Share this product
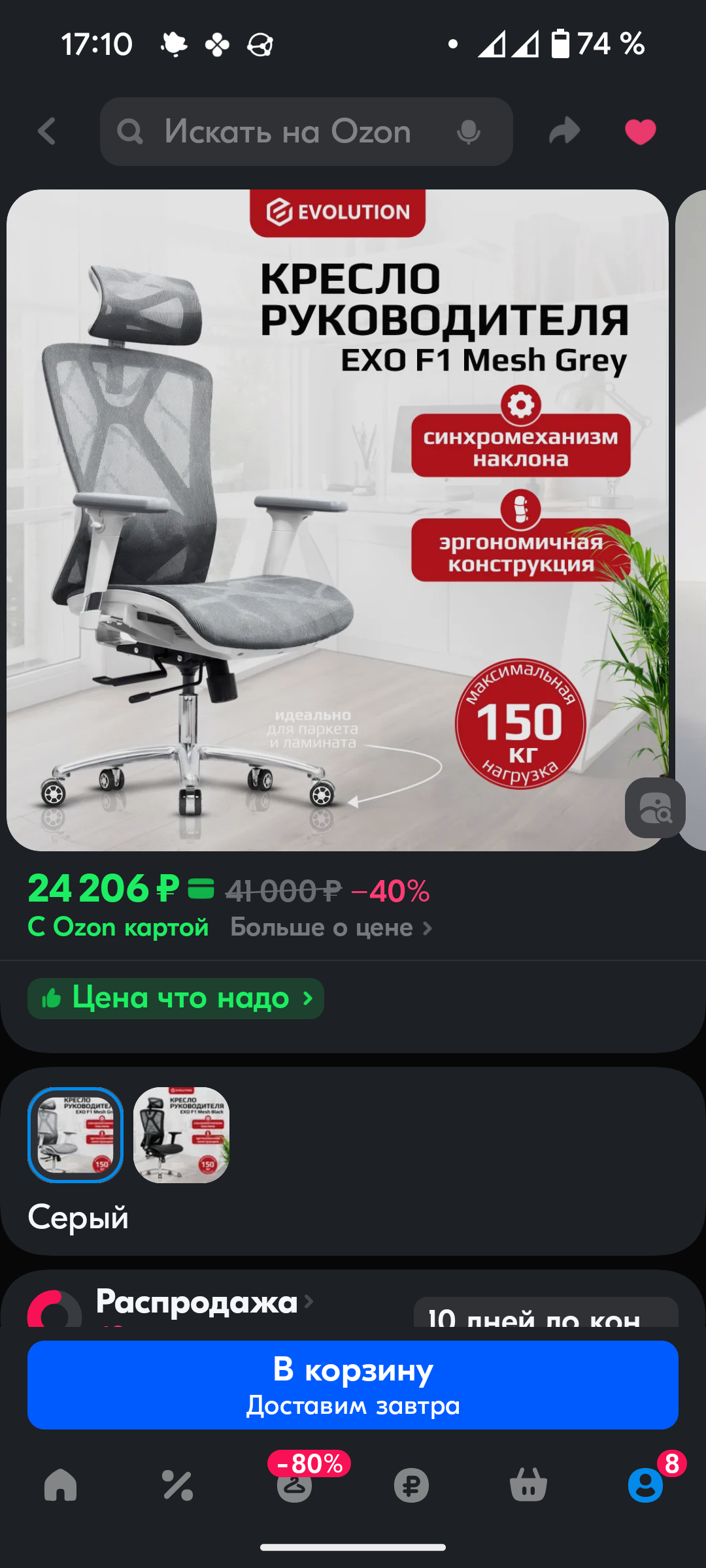Viewport: 706px width, 1568px height. [565, 131]
